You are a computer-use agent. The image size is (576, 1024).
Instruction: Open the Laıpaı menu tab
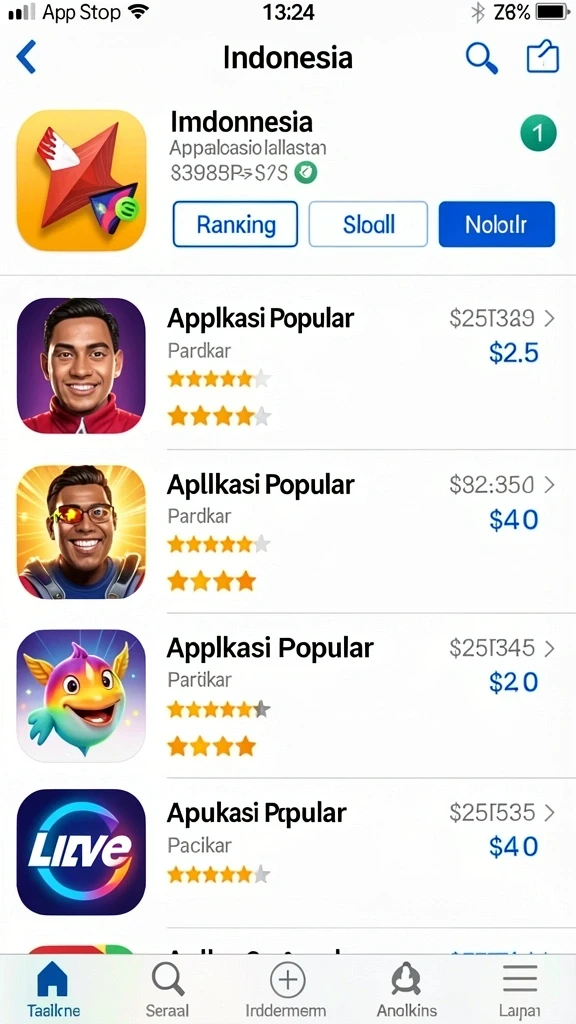coord(519,989)
